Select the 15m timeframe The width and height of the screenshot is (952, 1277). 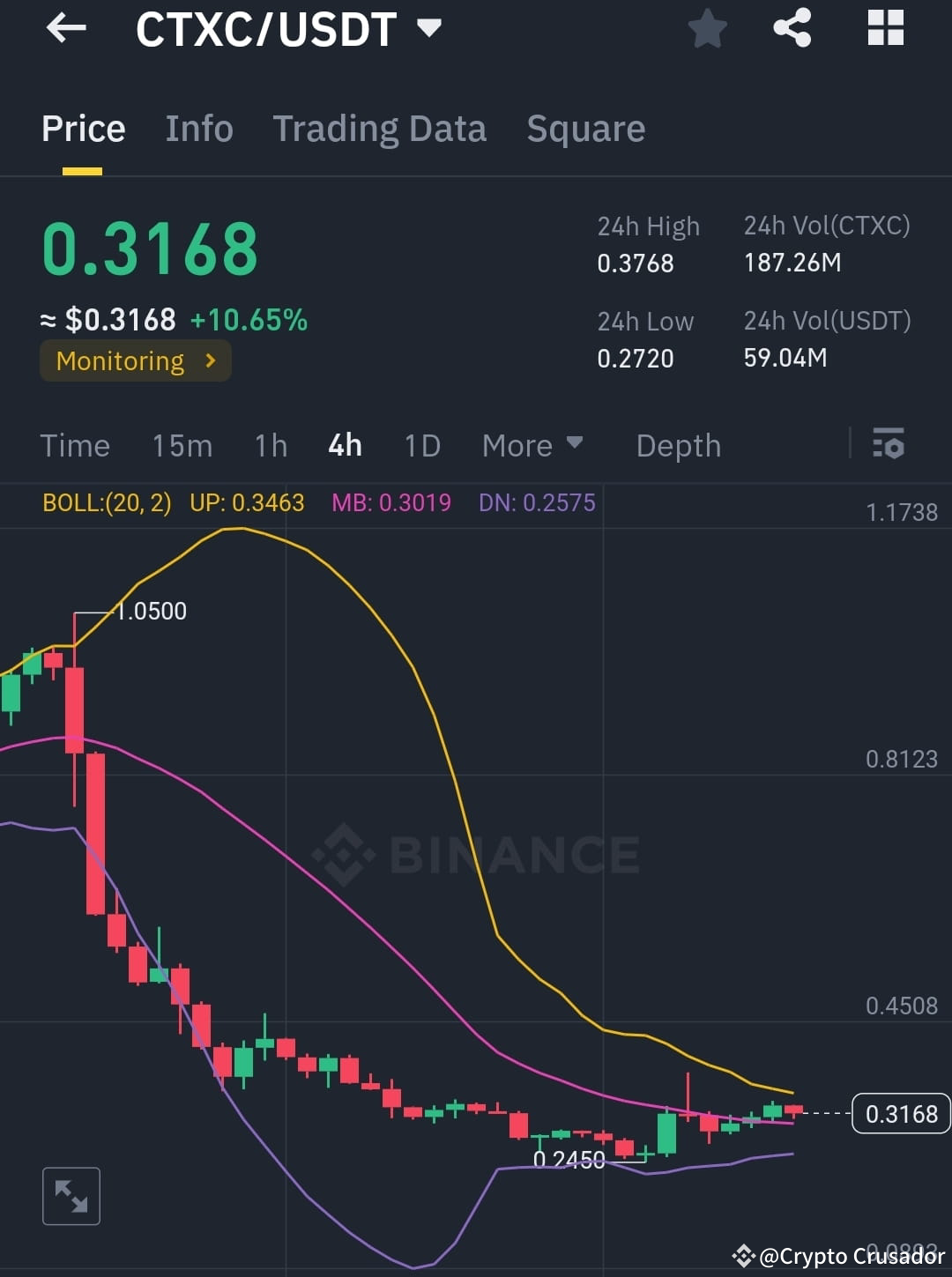(x=182, y=445)
